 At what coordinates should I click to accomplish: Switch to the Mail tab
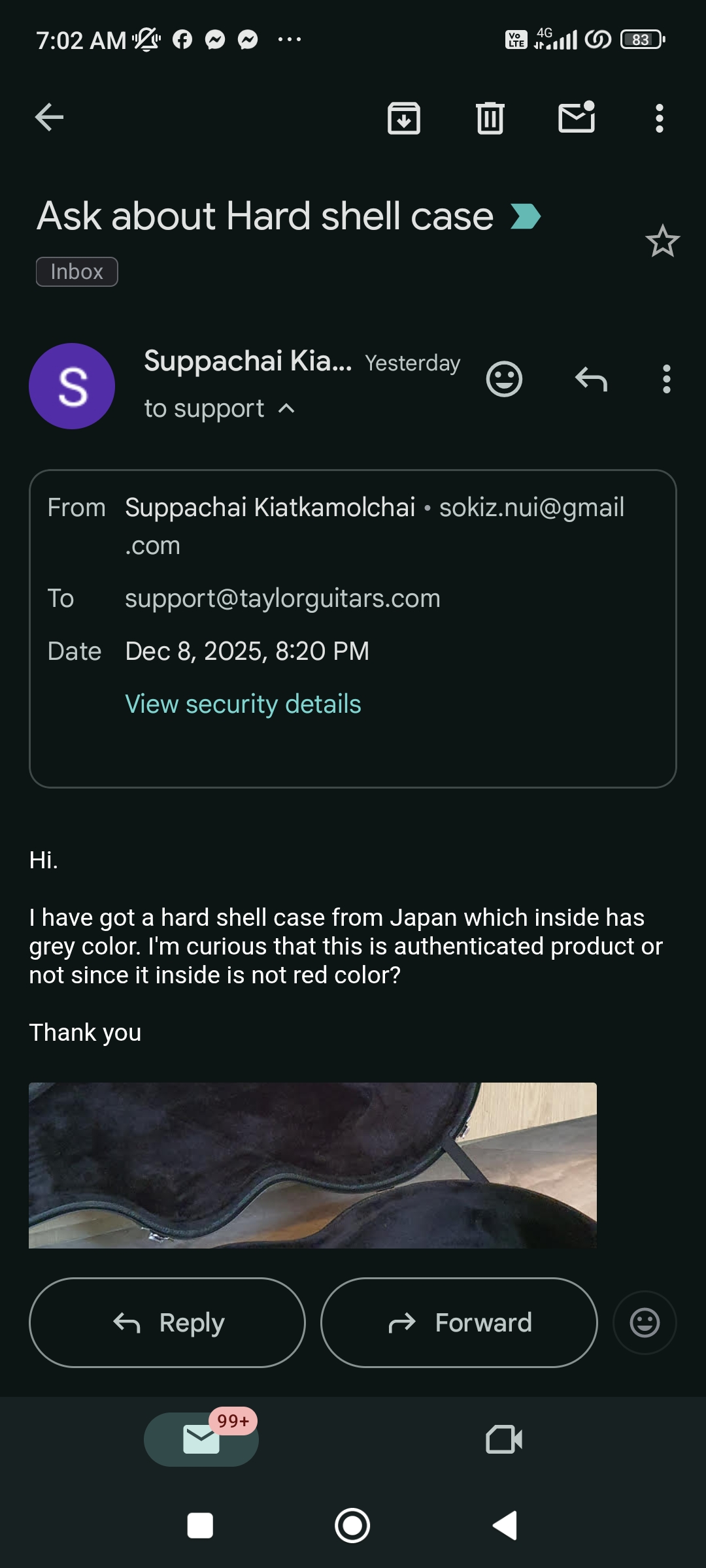click(201, 1439)
